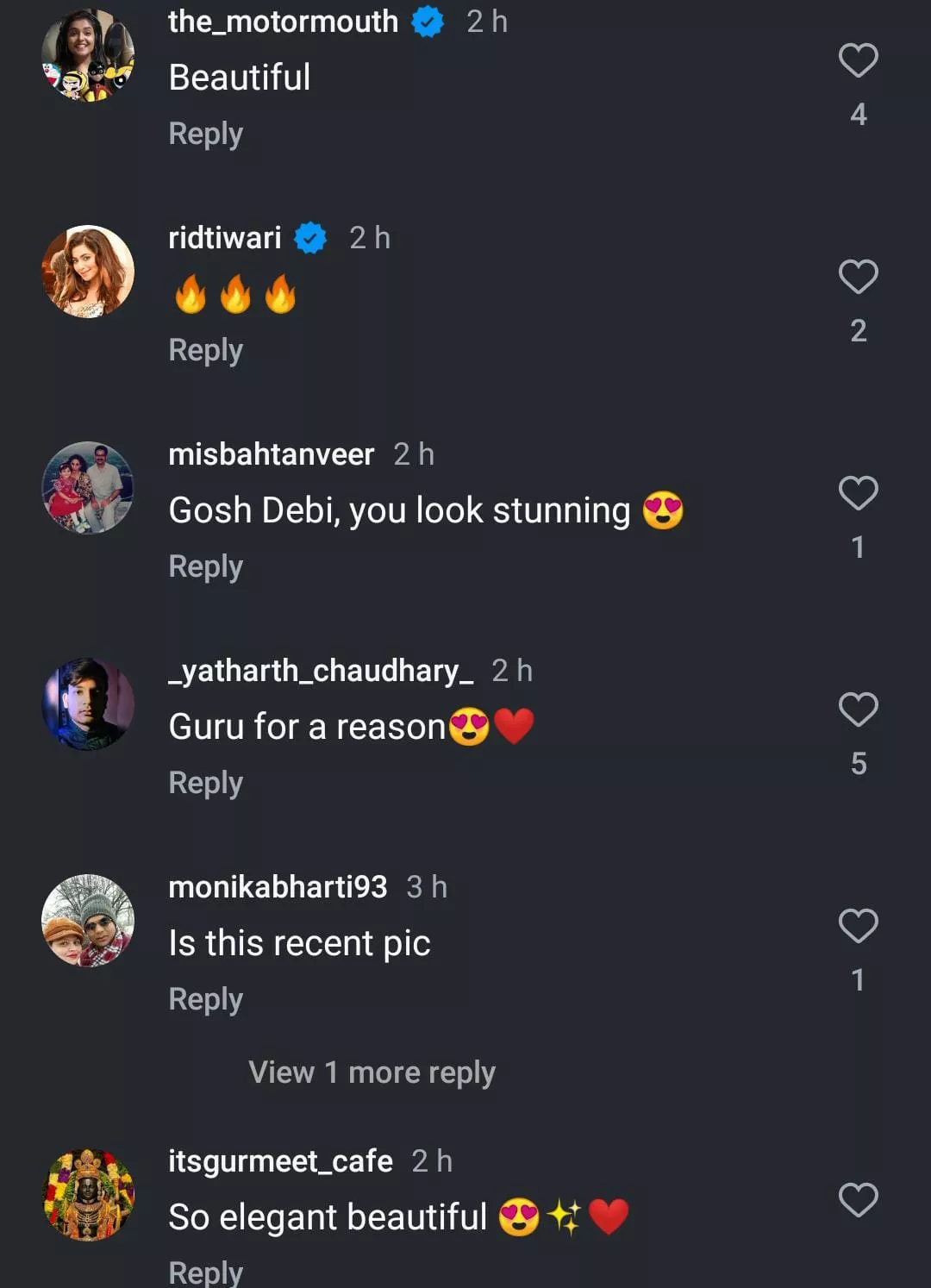Like ridtiwari's fire emoji comment

858,278
